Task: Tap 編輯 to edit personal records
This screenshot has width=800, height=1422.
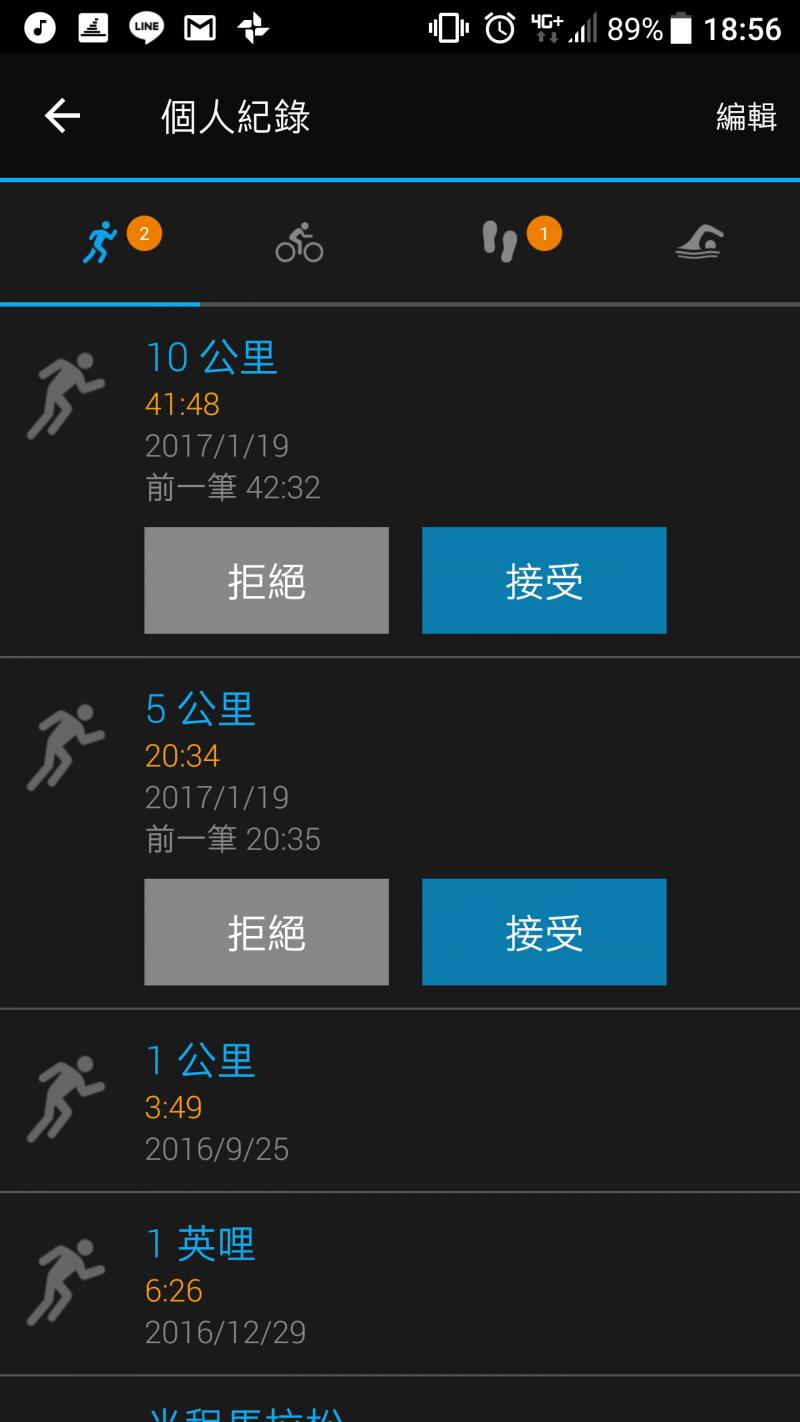Action: point(746,117)
